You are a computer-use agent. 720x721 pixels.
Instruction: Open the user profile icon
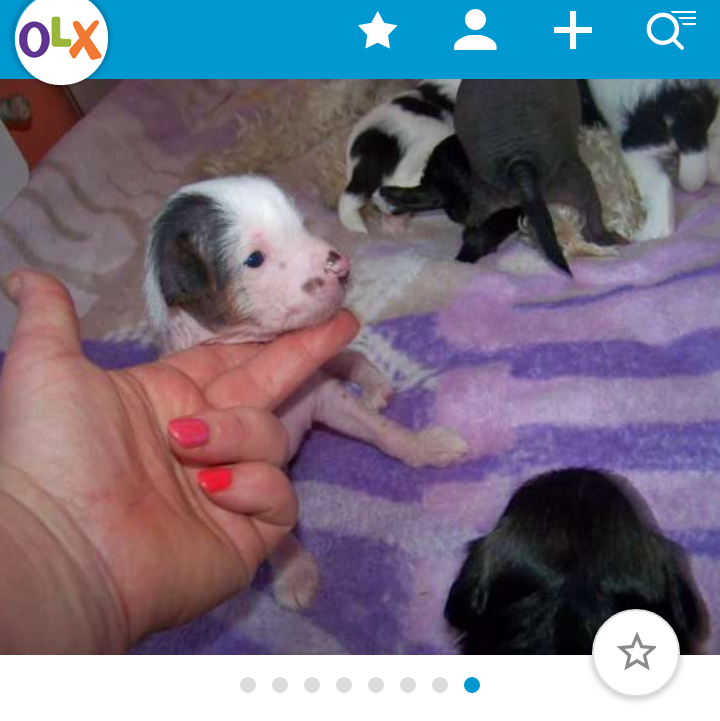[475, 31]
